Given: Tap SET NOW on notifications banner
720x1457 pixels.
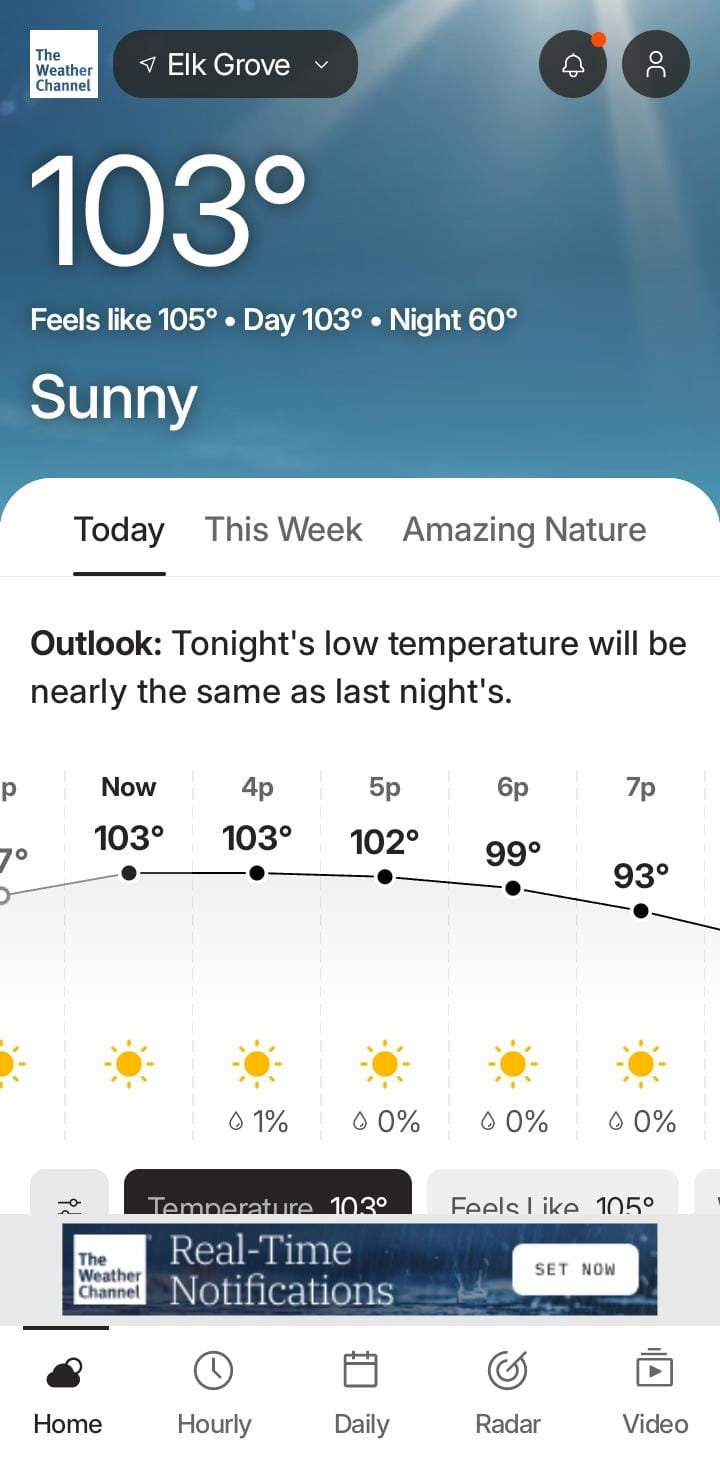Looking at the screenshot, I should [574, 1269].
